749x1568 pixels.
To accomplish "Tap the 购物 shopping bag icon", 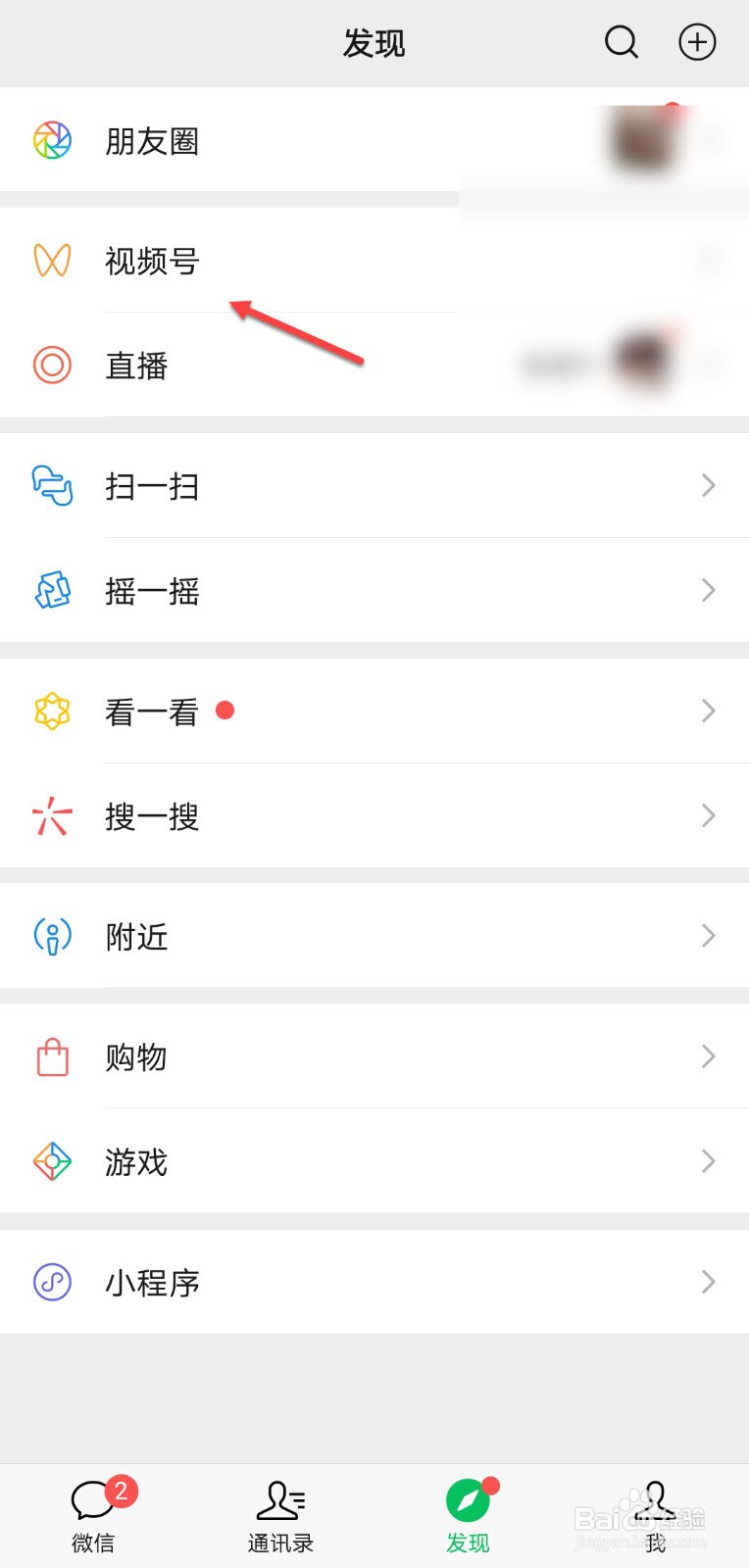I will (52, 1056).
